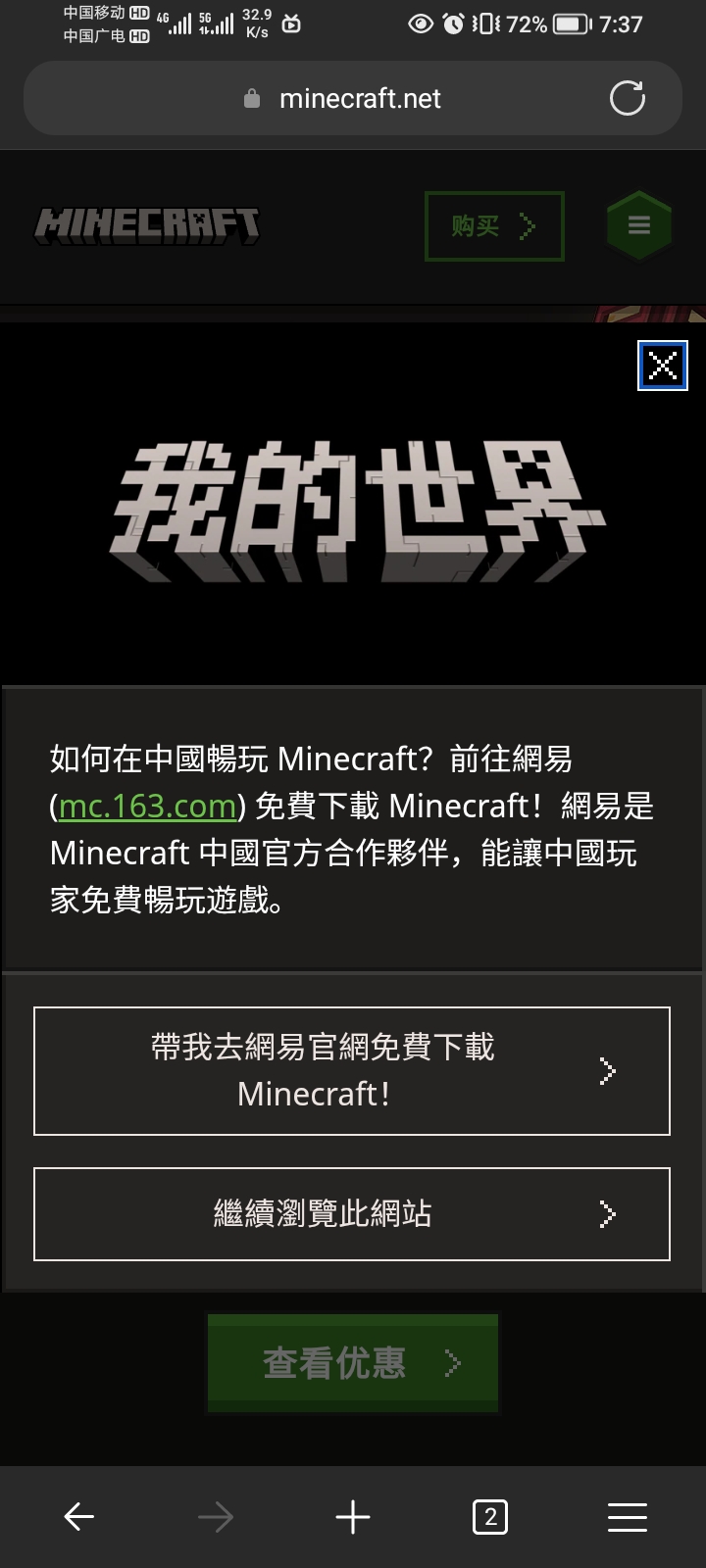
Task: Open the 购买 purchase button
Action: coord(493,226)
